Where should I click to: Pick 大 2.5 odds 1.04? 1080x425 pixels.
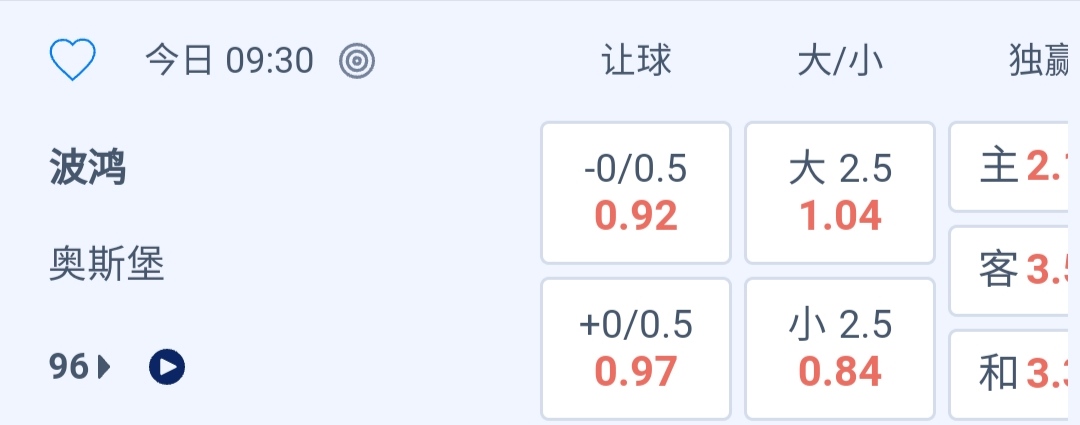click(x=840, y=193)
